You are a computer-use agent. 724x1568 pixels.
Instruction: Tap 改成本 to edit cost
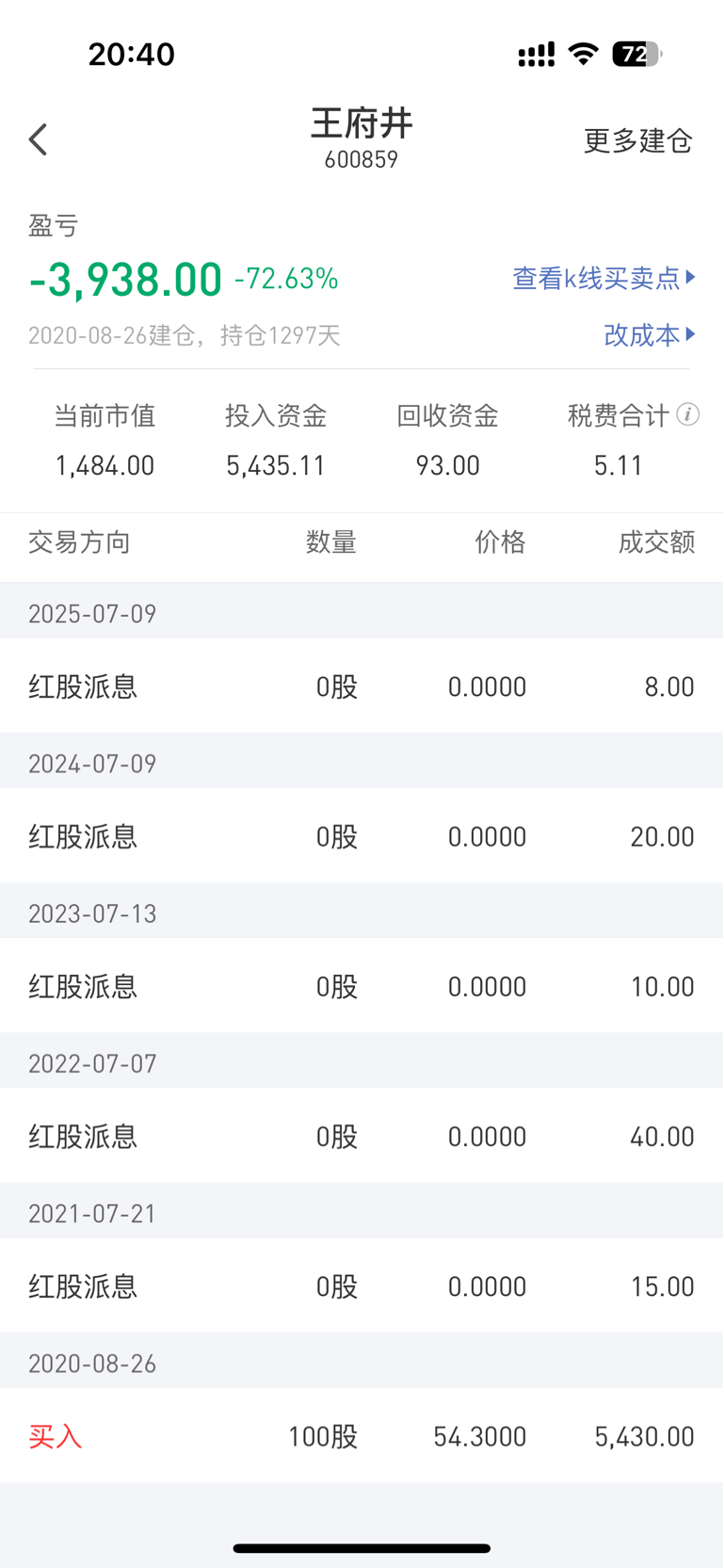650,334
